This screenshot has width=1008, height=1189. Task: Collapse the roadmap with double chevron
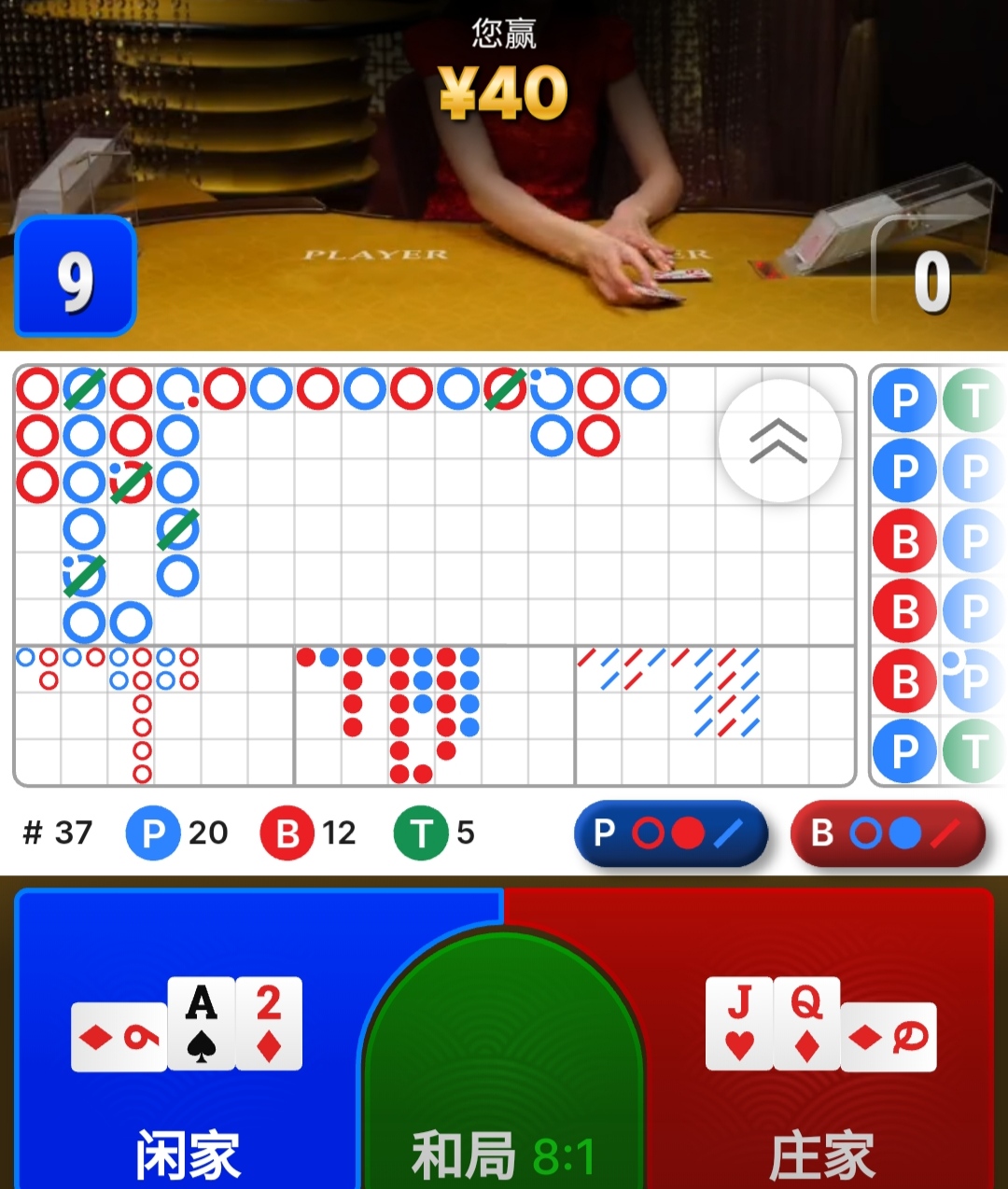tap(779, 441)
